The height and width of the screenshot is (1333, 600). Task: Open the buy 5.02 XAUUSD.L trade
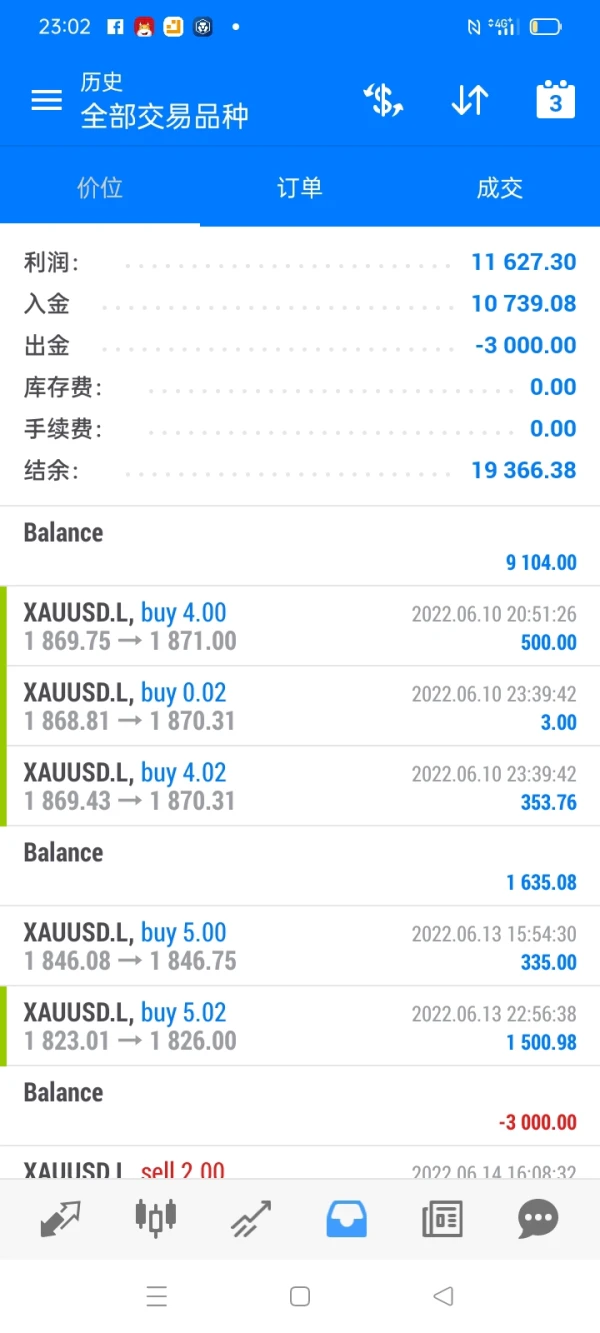click(x=300, y=1027)
